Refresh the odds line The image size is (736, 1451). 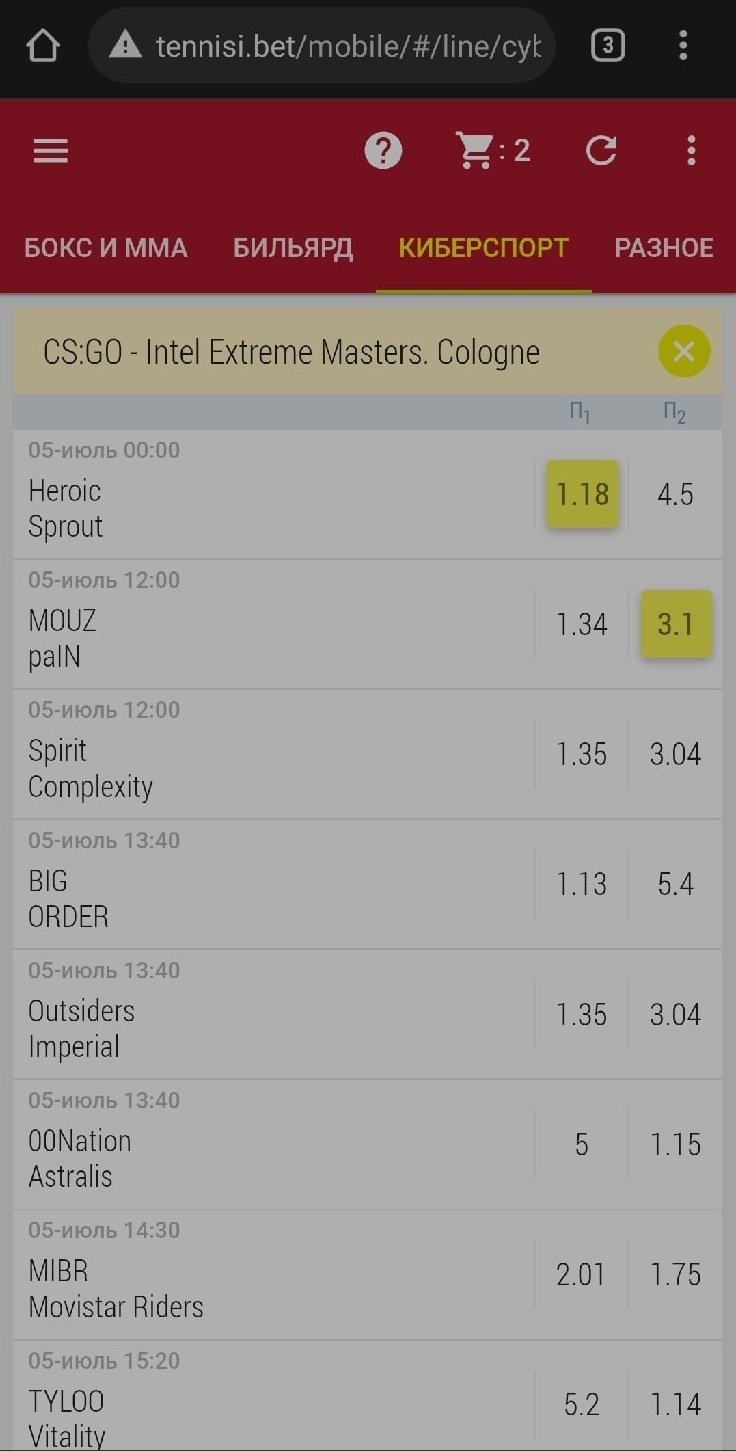click(601, 151)
